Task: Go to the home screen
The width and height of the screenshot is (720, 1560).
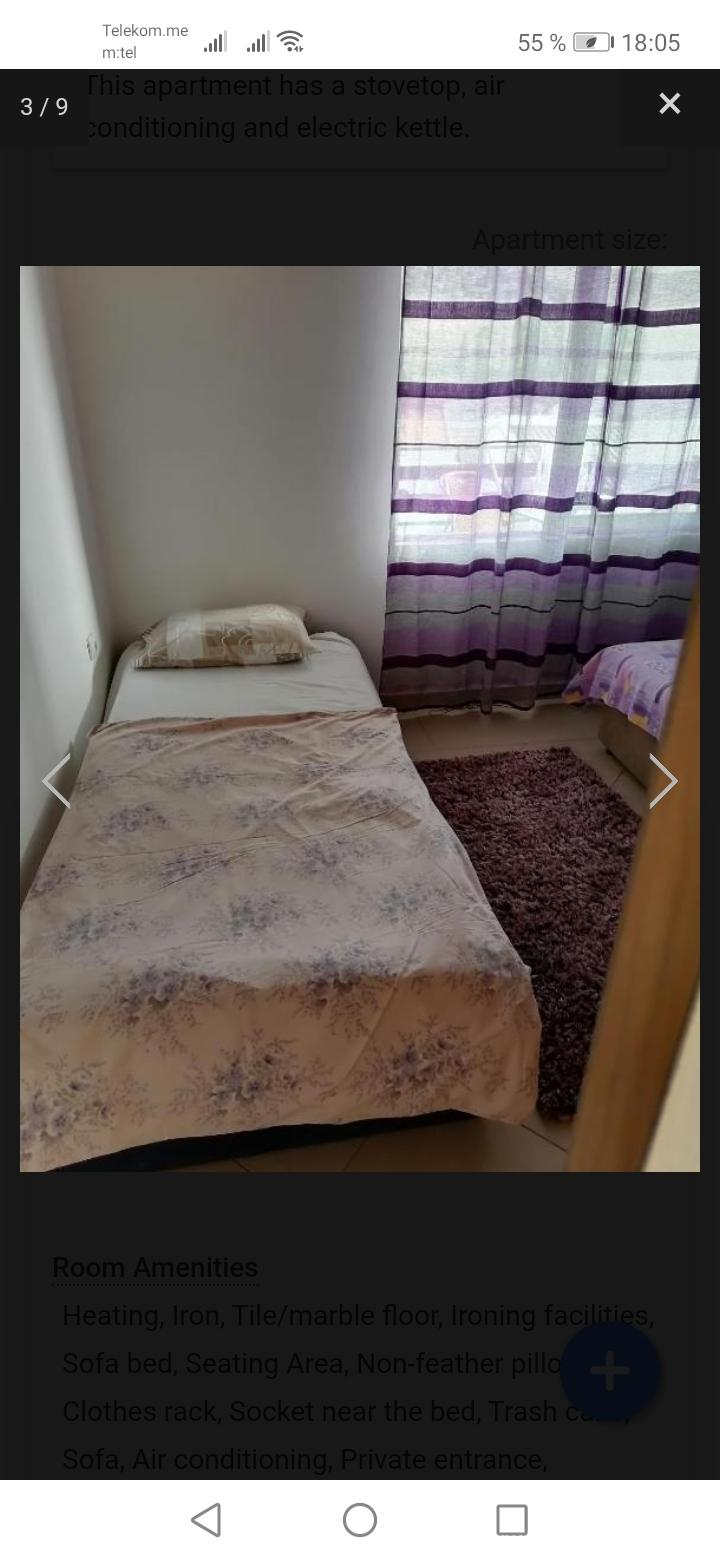Action: tap(360, 1520)
